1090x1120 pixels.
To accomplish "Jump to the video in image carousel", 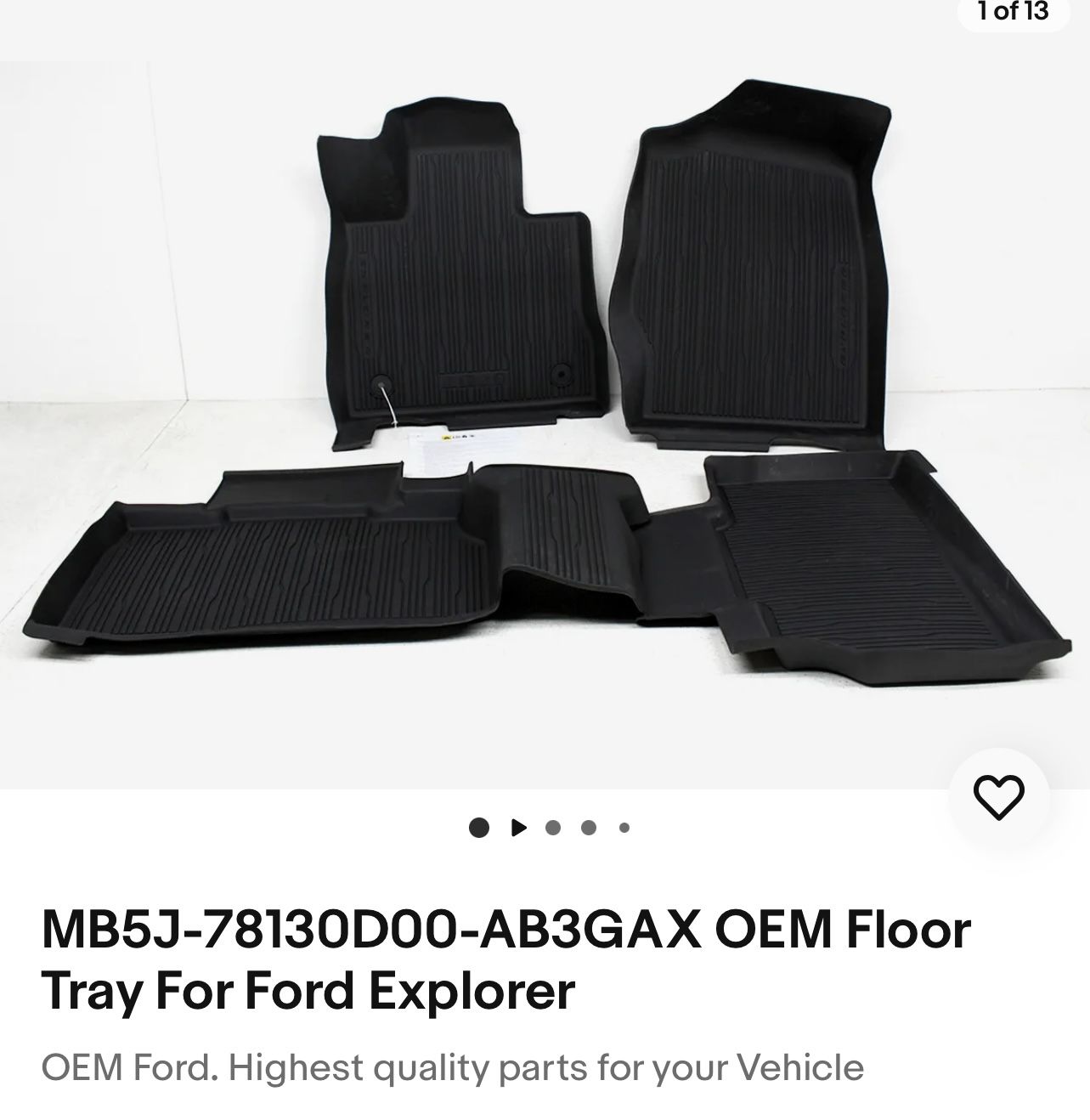I will pos(518,827).
